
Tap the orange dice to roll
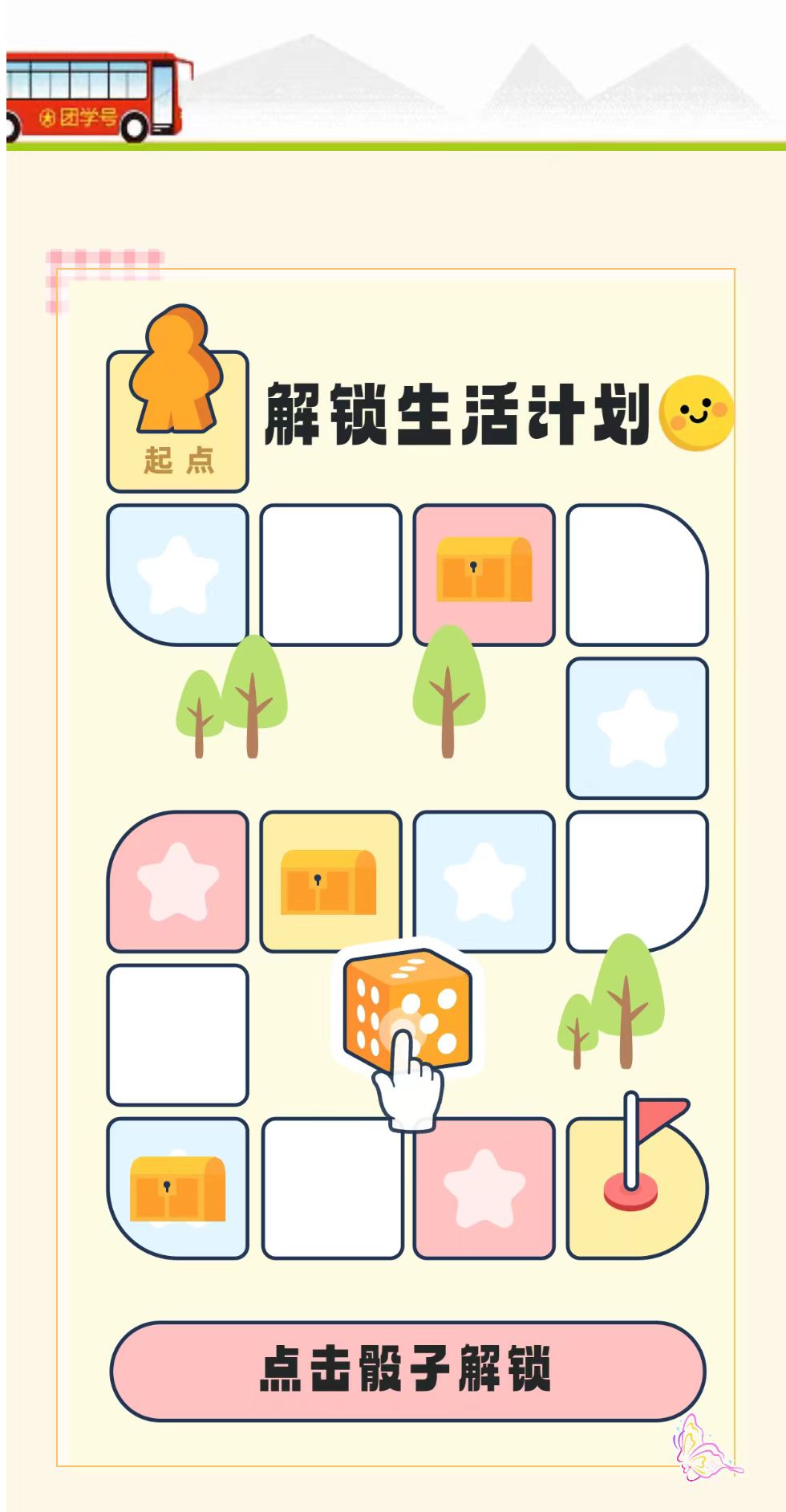tap(407, 1010)
